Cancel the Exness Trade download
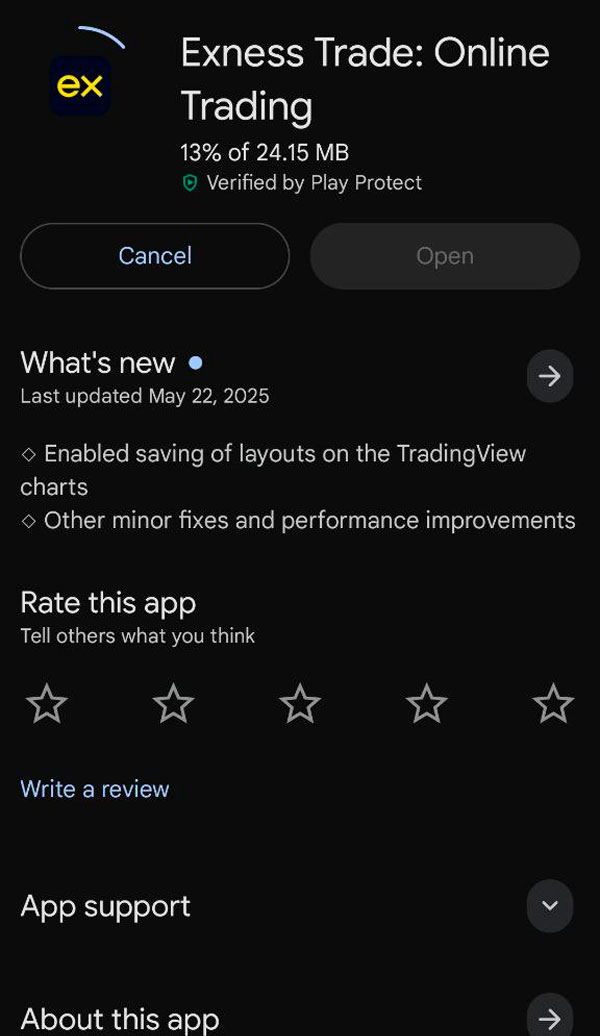Screen dimensions: 600x1036 point(154,256)
